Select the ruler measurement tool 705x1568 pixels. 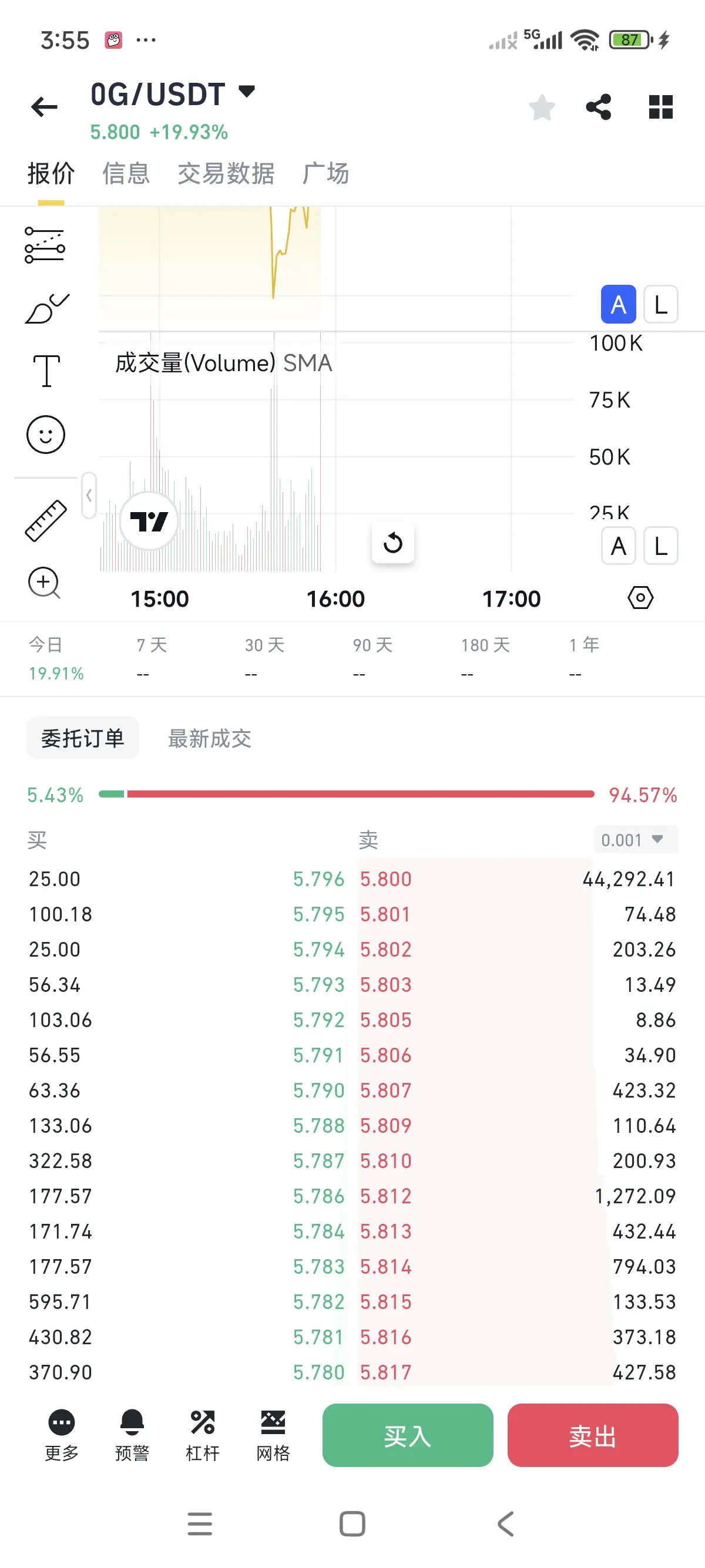coord(46,520)
